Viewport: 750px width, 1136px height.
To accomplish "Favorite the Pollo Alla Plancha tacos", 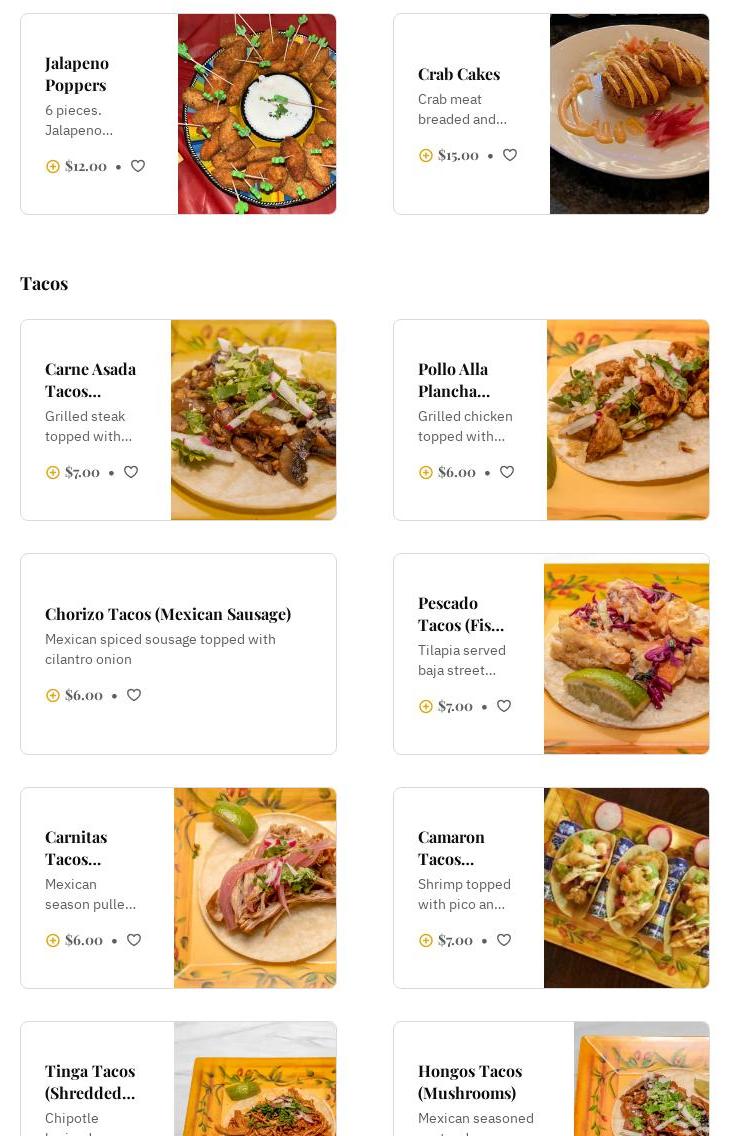I will click(507, 472).
